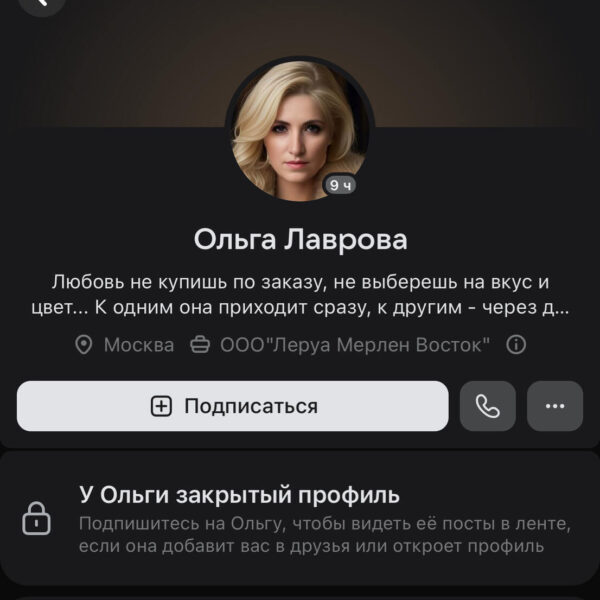Tap the Подписаться button to follow

[x=232, y=406]
